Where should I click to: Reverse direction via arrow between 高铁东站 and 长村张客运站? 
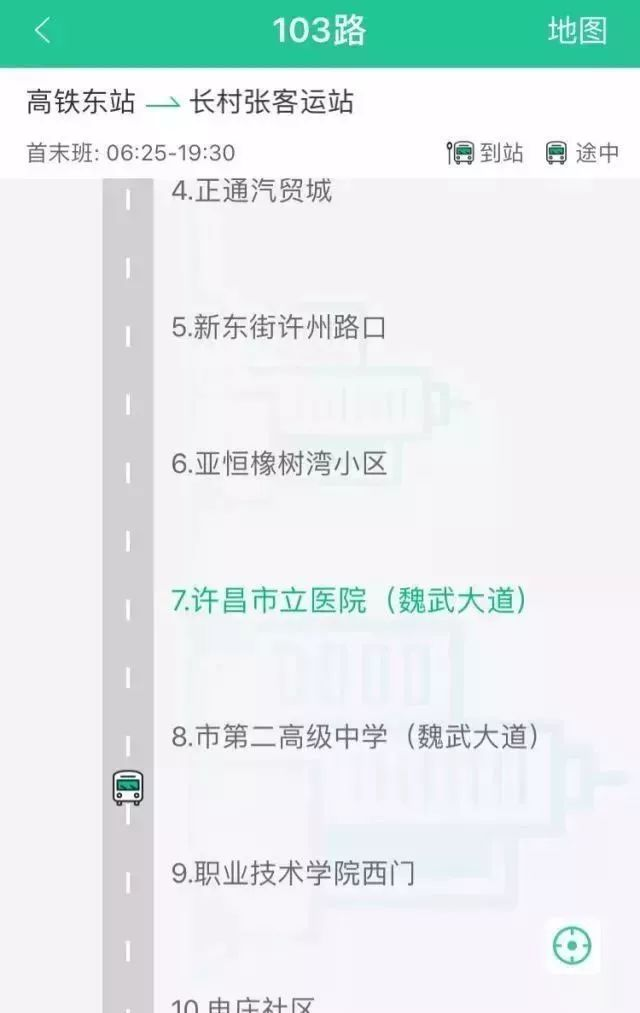[163, 103]
